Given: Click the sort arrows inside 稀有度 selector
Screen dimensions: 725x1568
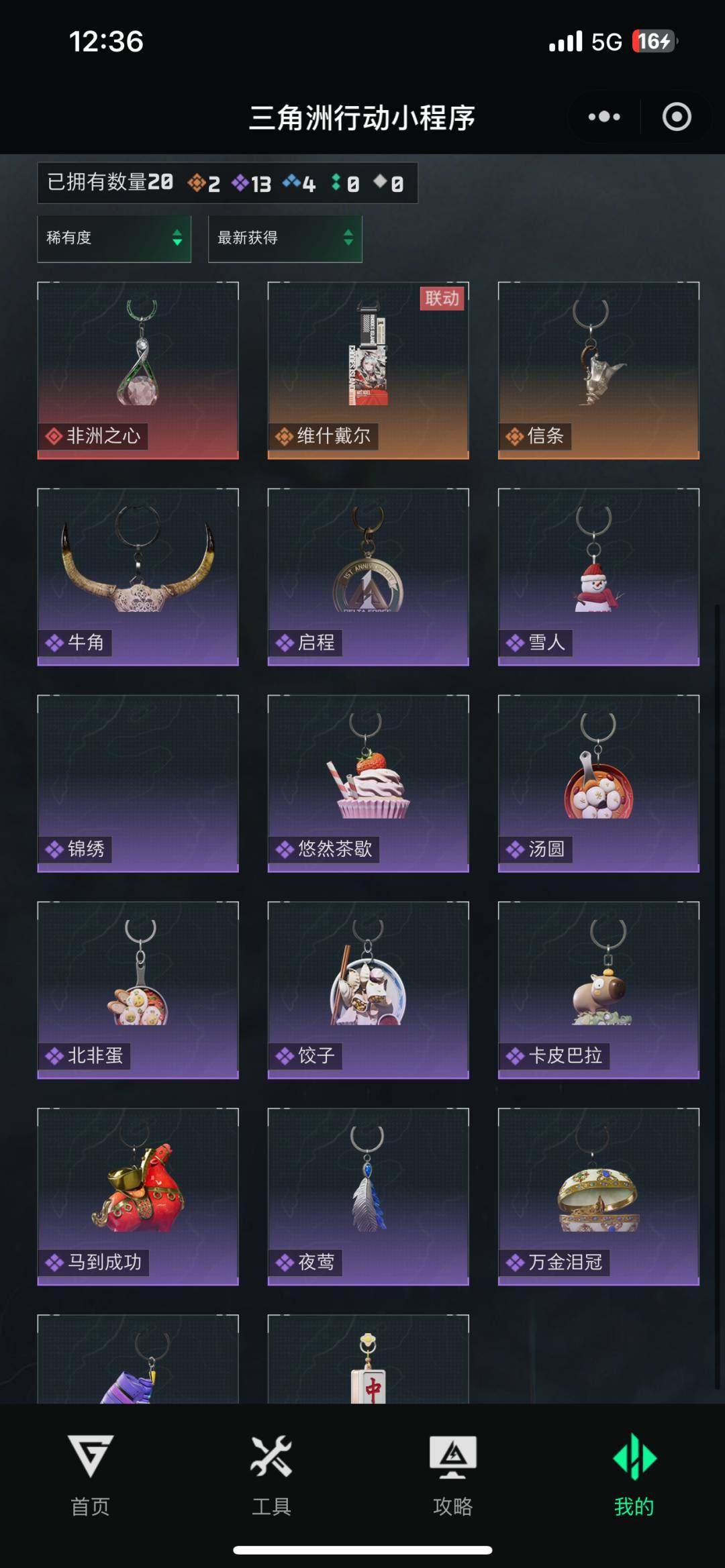Looking at the screenshot, I should (x=176, y=238).
